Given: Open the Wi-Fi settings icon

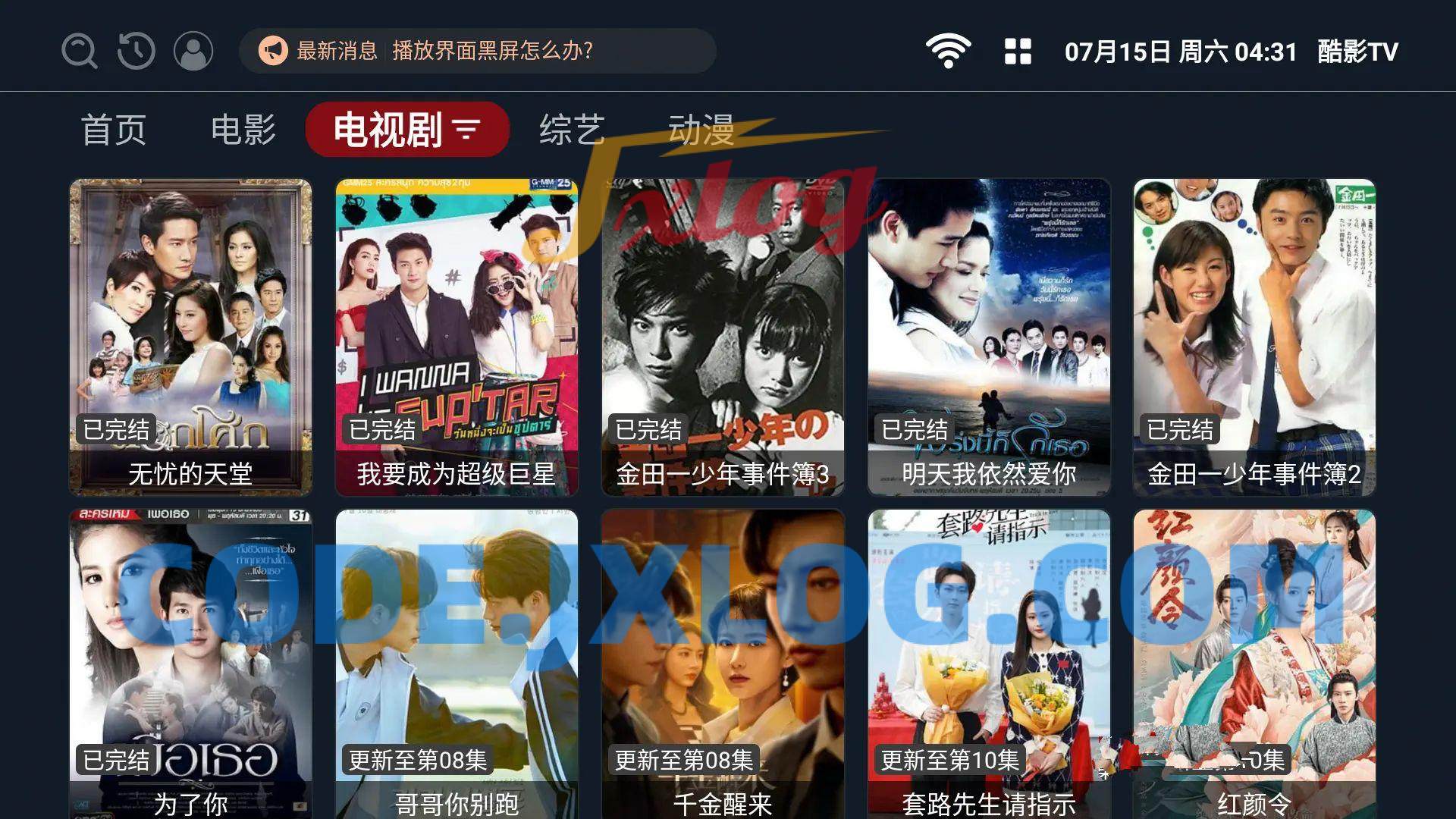Looking at the screenshot, I should click(948, 52).
